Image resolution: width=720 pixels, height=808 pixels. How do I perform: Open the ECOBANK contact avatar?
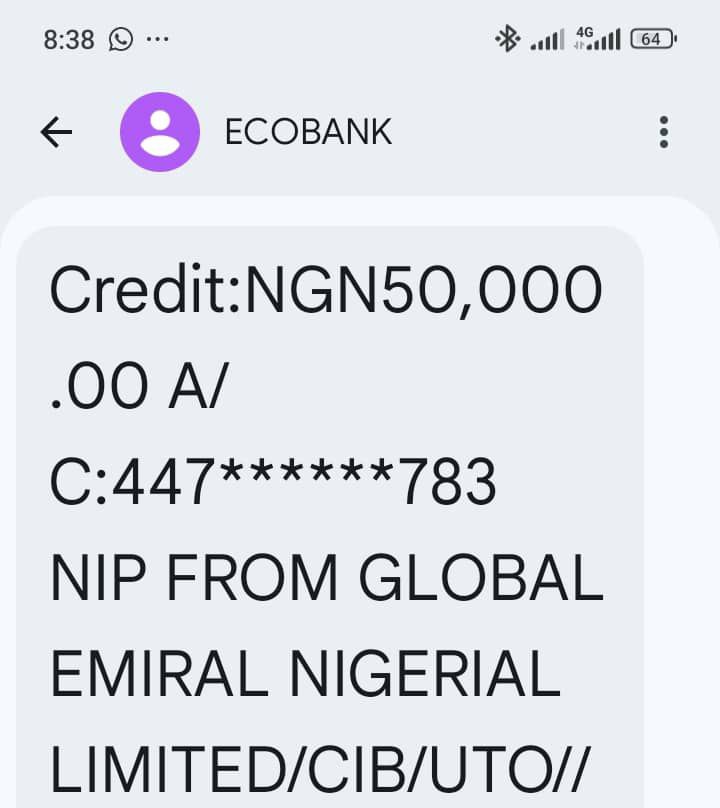pyautogui.click(x=160, y=132)
